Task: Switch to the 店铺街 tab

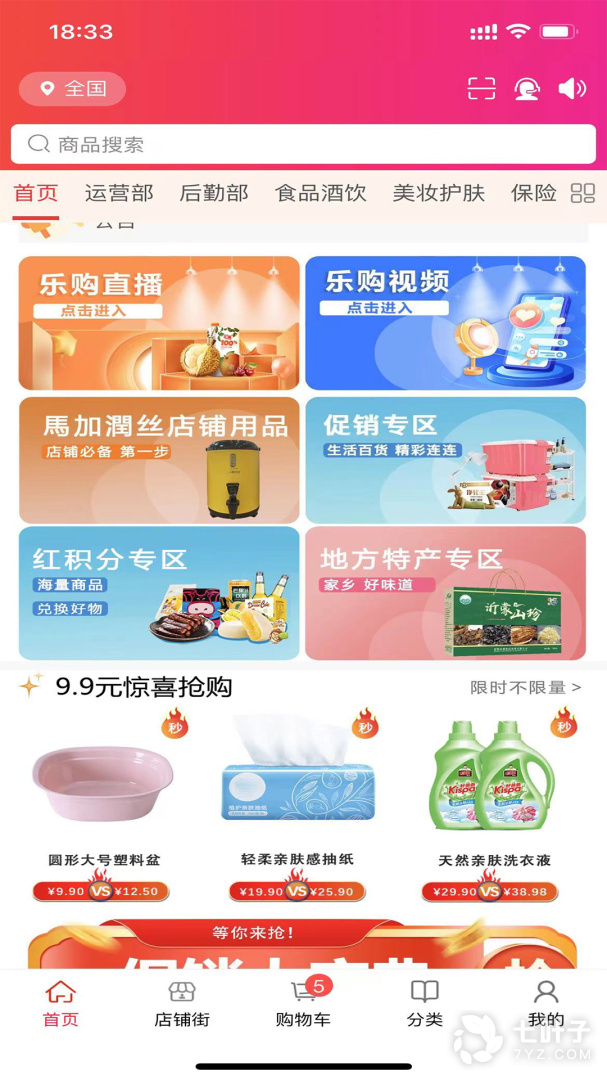Action: click(x=181, y=1003)
